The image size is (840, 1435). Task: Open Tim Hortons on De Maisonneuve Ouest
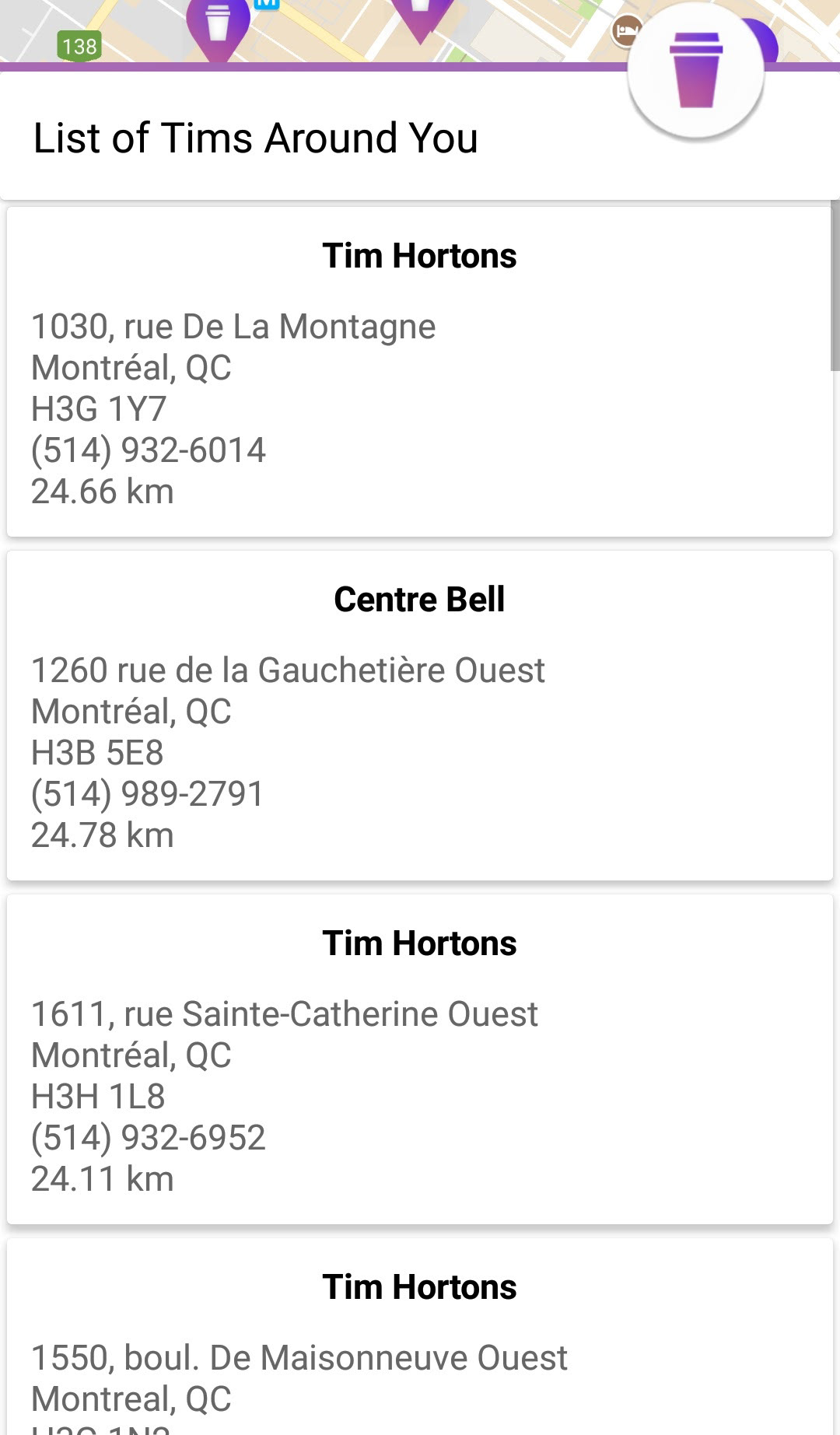[420, 1336]
